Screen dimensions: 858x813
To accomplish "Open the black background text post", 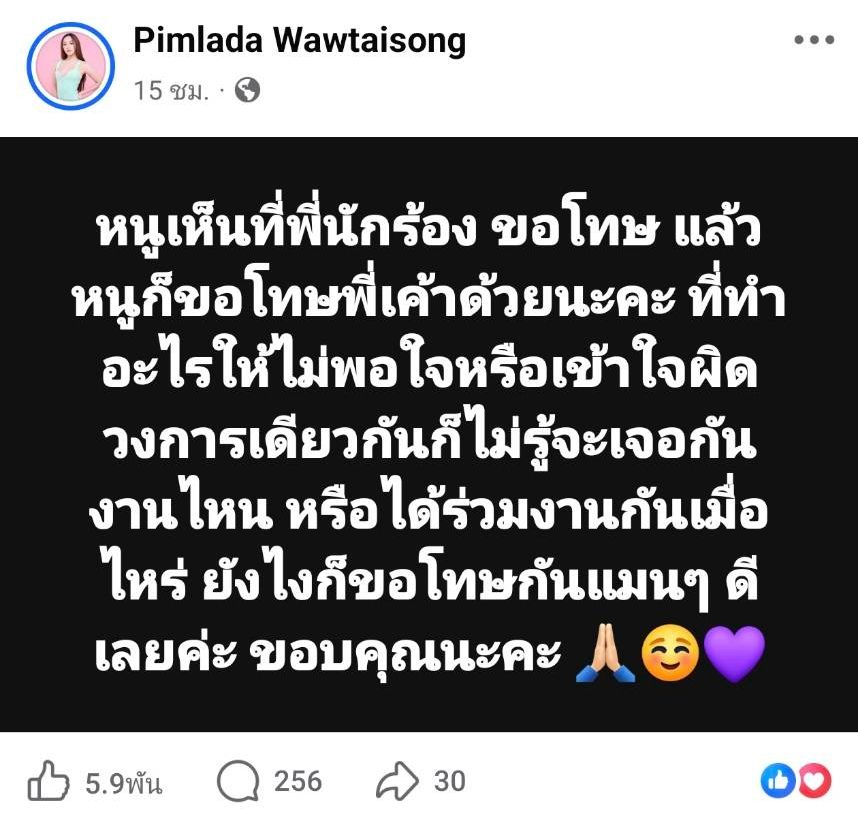I will [429, 433].
